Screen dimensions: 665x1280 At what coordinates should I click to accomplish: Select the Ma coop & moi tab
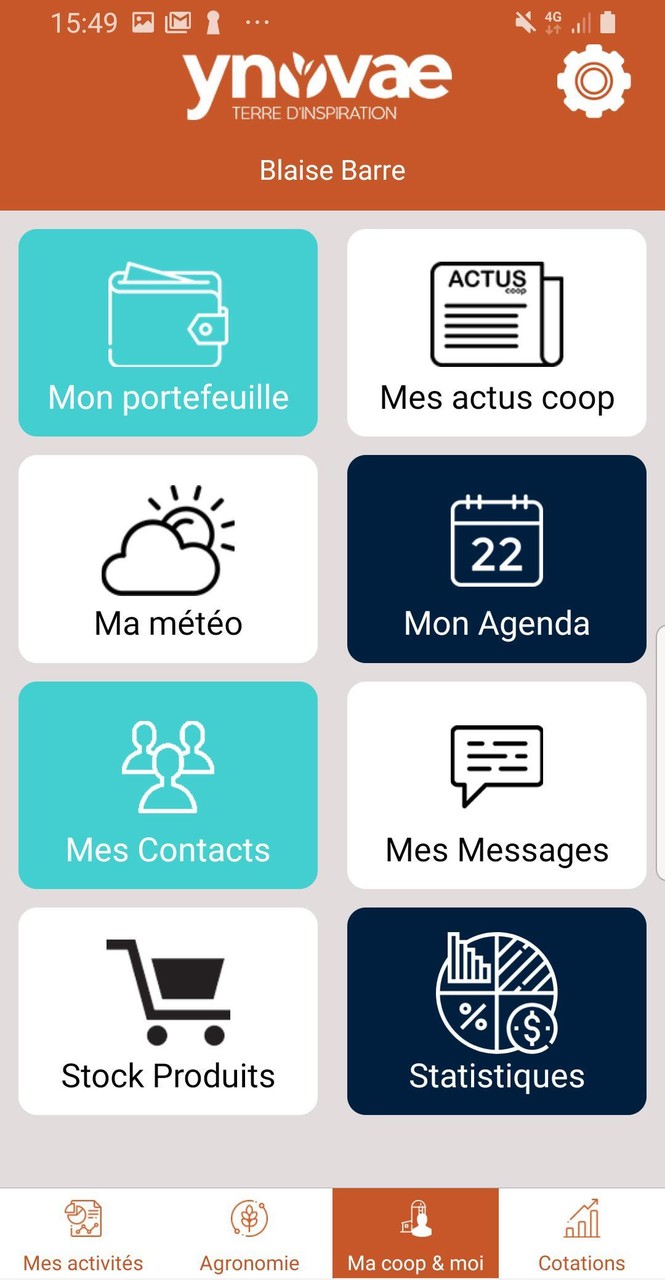point(415,1234)
